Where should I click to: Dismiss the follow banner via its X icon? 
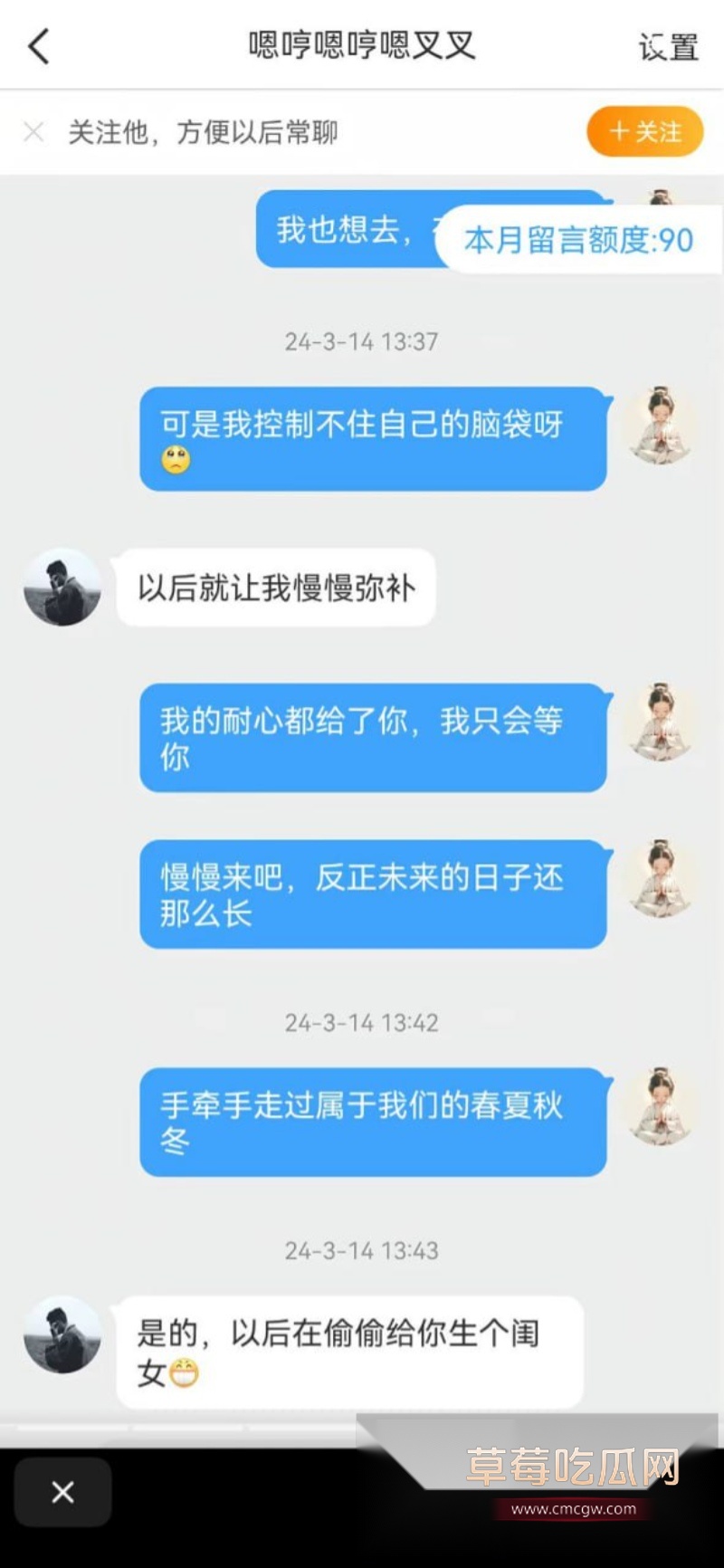[34, 132]
